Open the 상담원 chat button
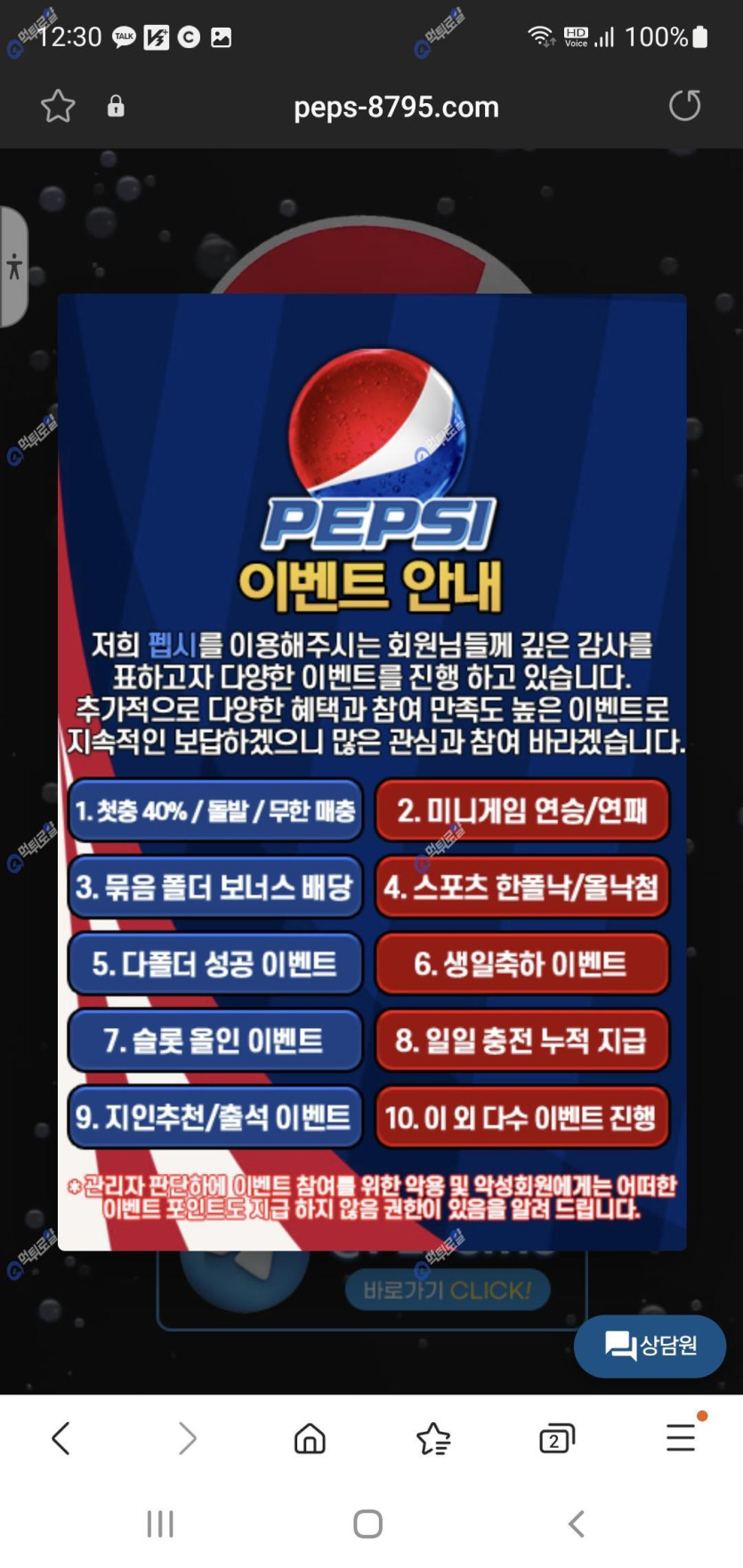 pos(650,1346)
